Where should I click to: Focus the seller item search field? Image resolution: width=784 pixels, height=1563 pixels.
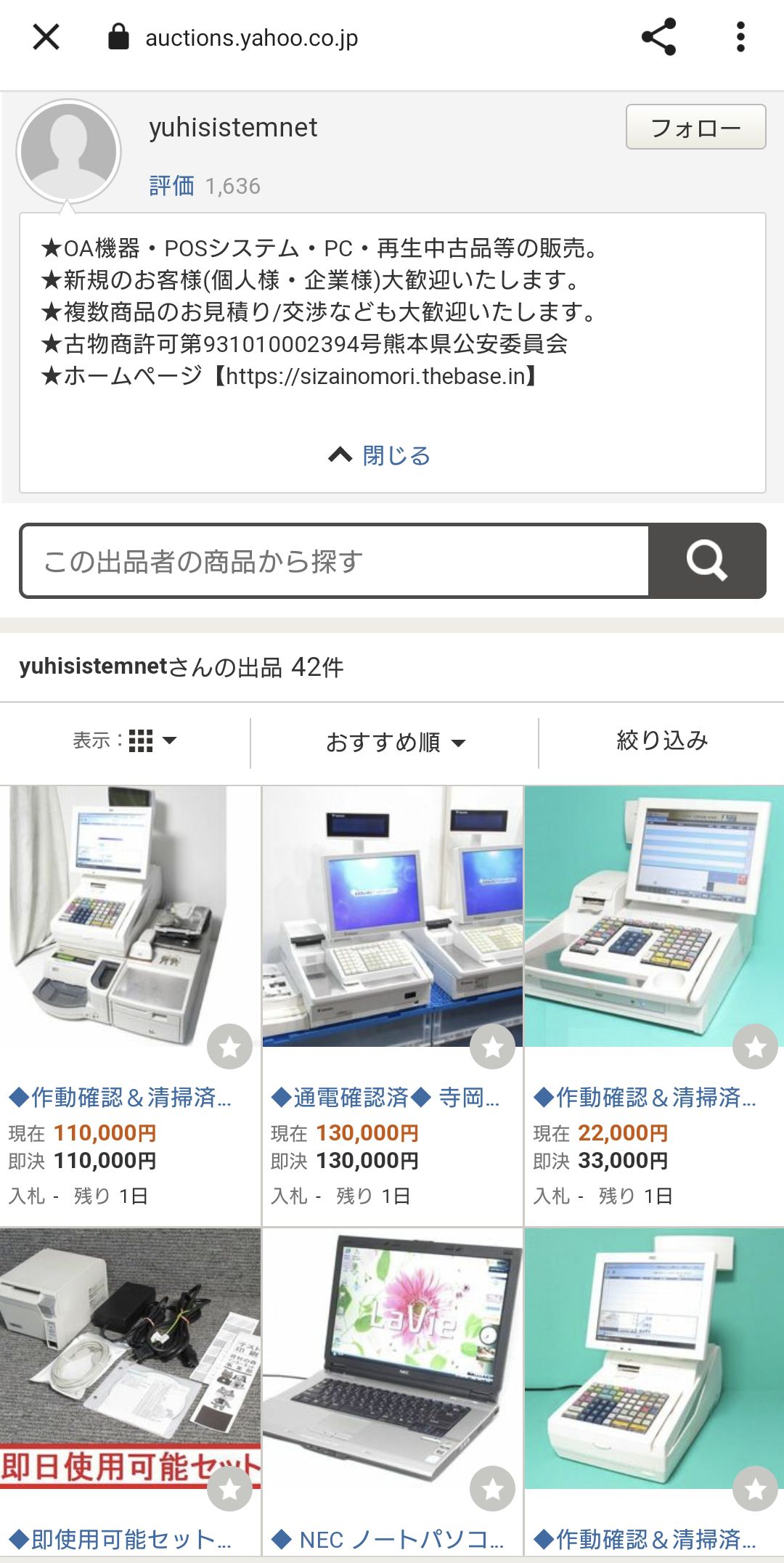point(334,561)
